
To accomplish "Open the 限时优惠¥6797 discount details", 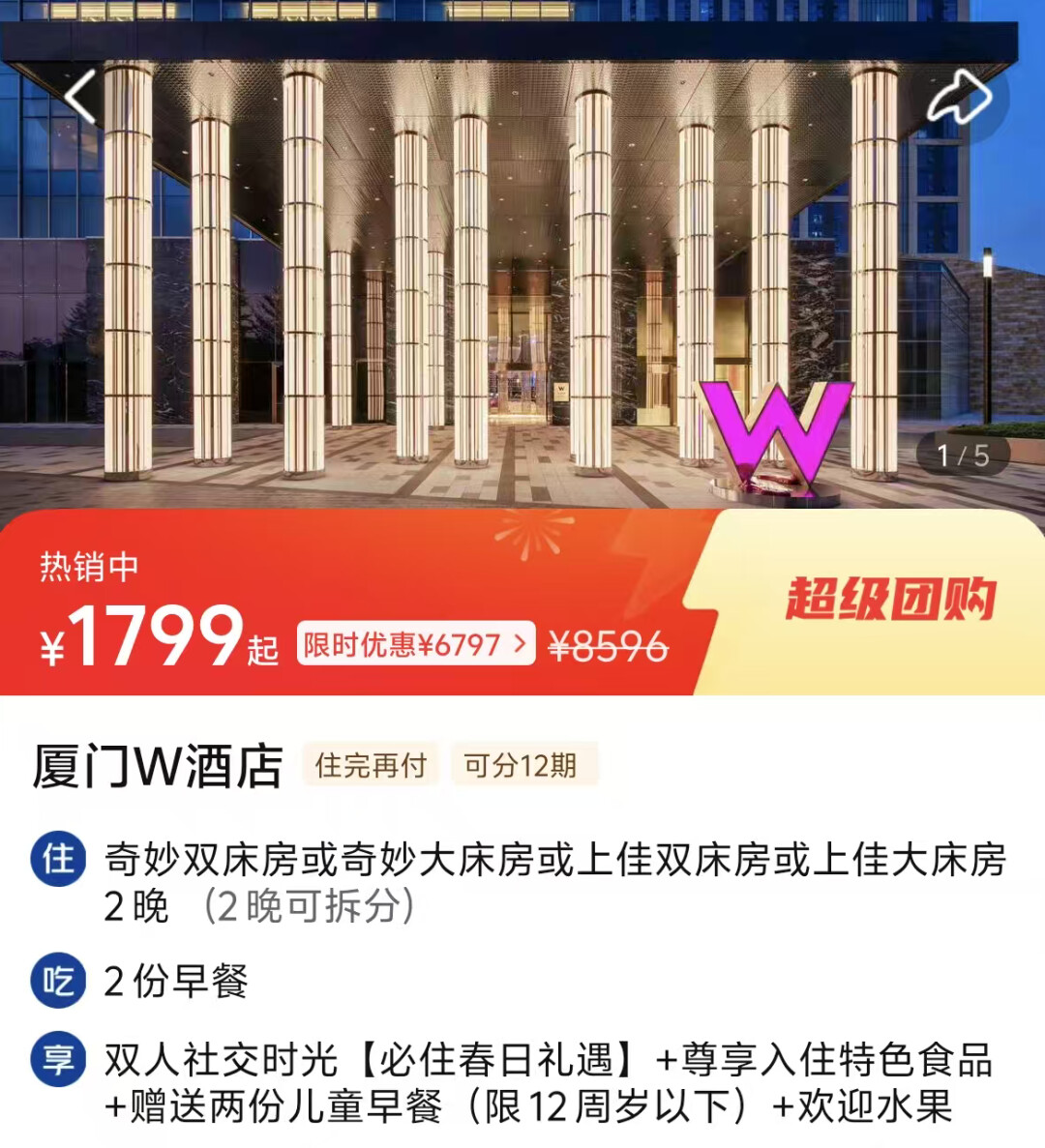I will click(416, 644).
